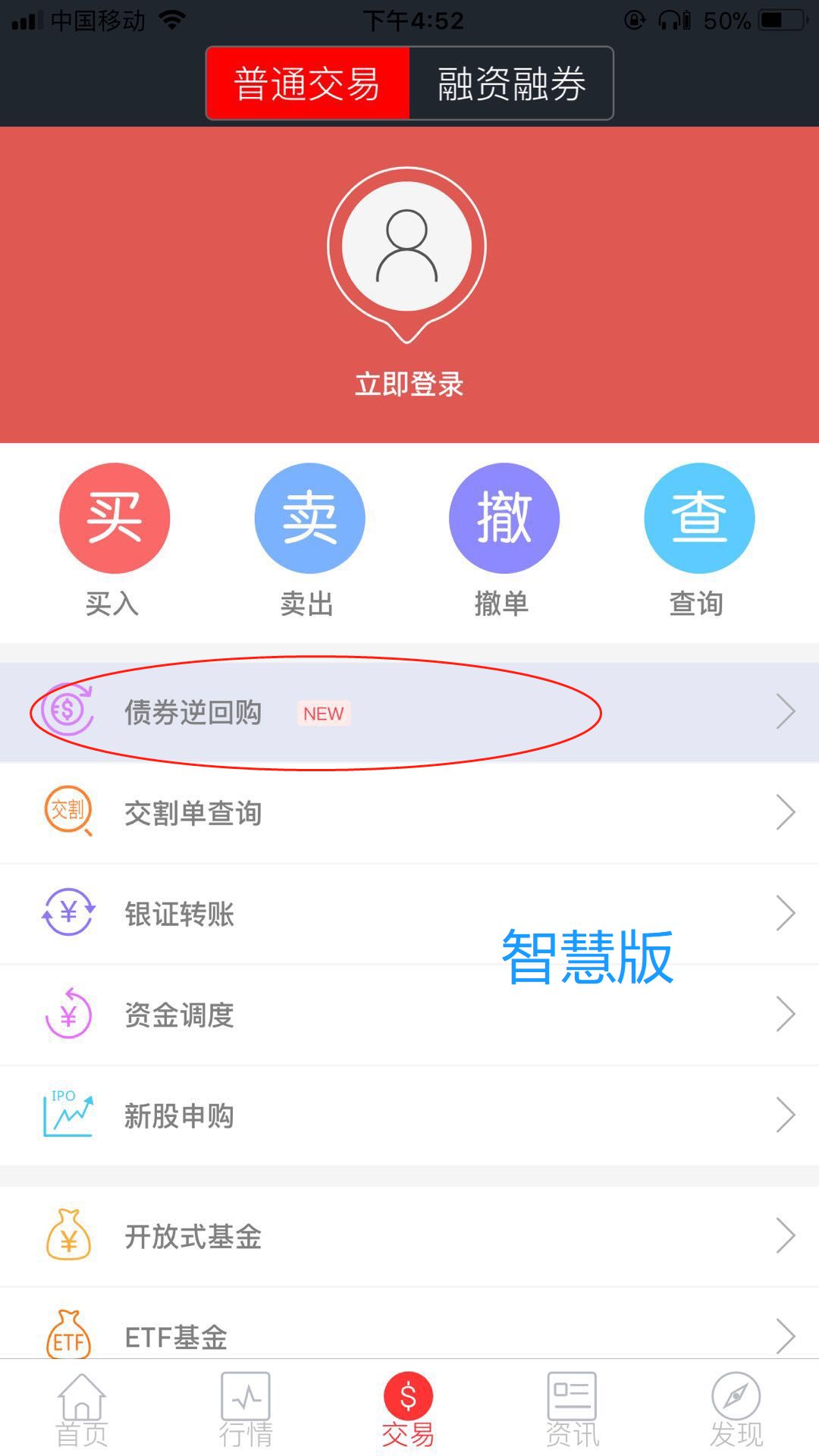This screenshot has width=819, height=1456.
Task: Switch to the 普通交易 segment
Action: click(x=308, y=83)
